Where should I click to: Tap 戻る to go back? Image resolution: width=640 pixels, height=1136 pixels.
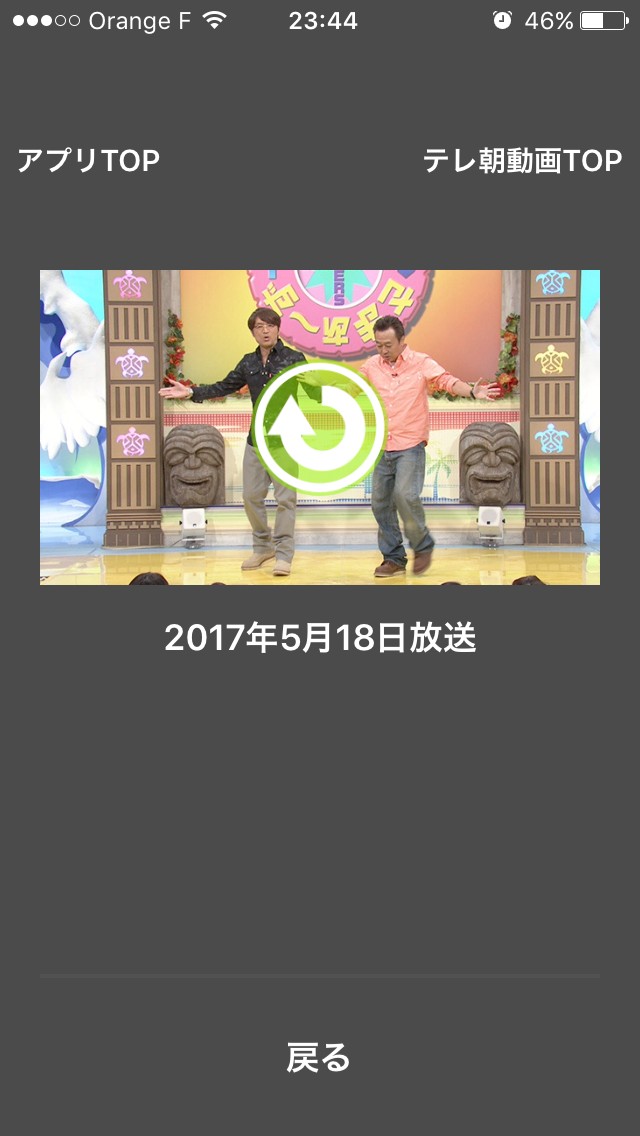[319, 1057]
